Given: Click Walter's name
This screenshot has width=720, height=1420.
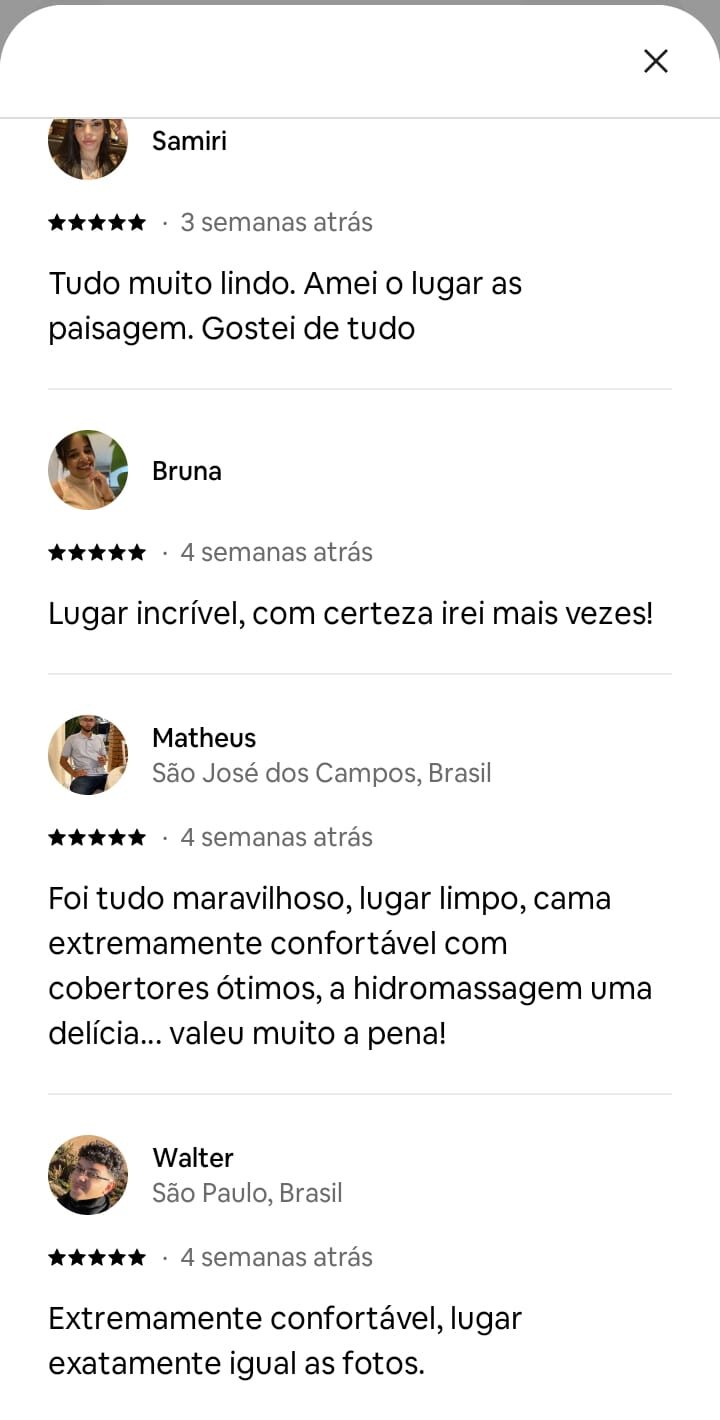Looking at the screenshot, I should 193,1158.
